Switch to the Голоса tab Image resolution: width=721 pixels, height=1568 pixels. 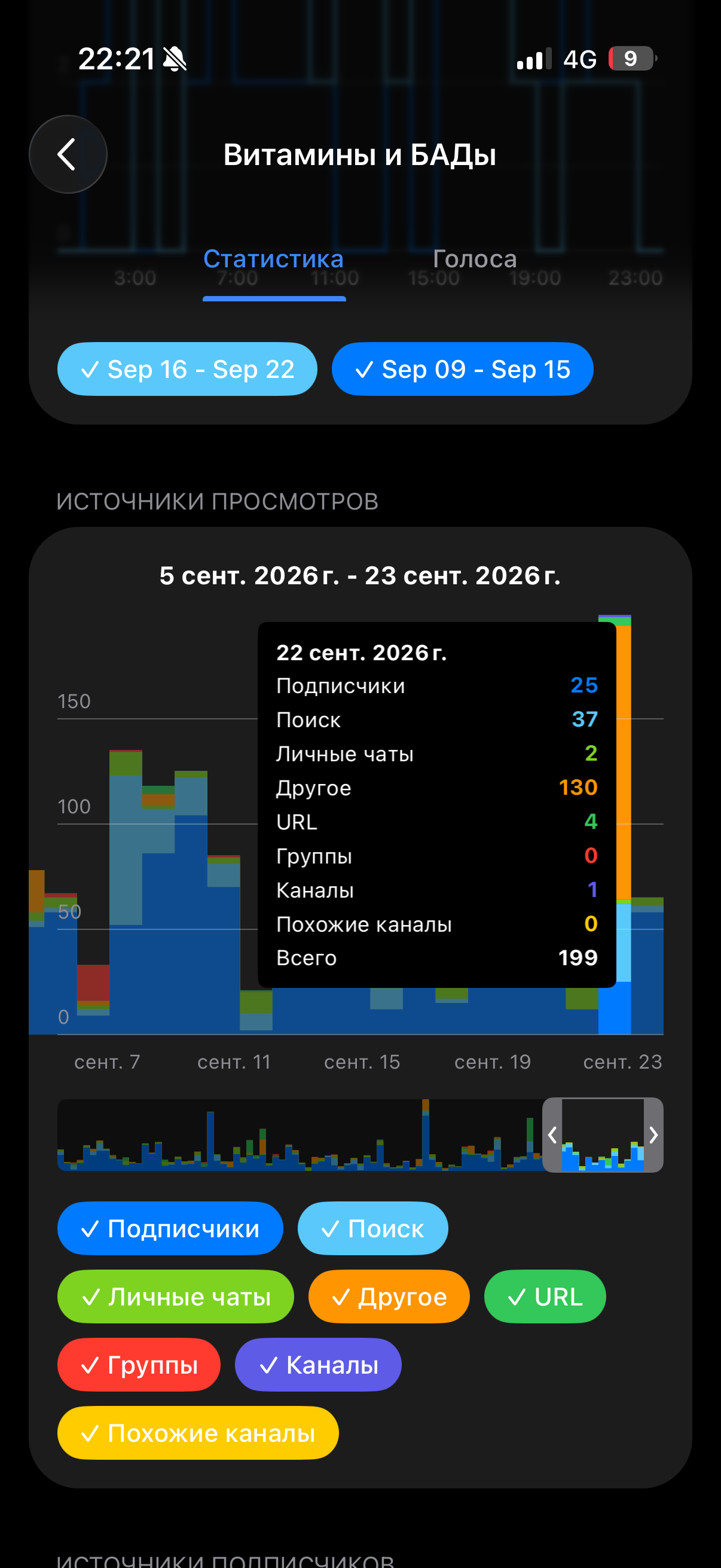click(475, 260)
